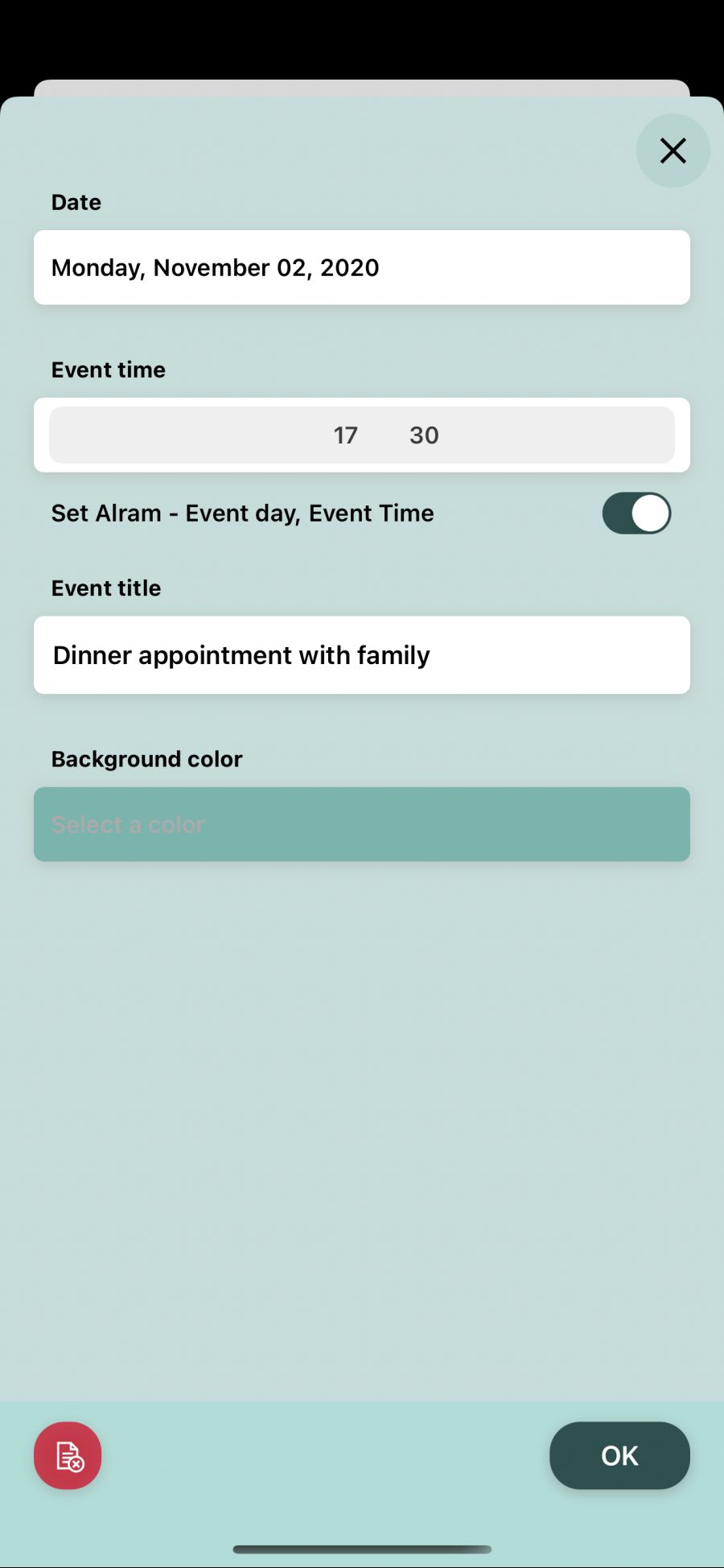The width and height of the screenshot is (724, 1568).
Task: Open the event time picker
Action: click(362, 435)
